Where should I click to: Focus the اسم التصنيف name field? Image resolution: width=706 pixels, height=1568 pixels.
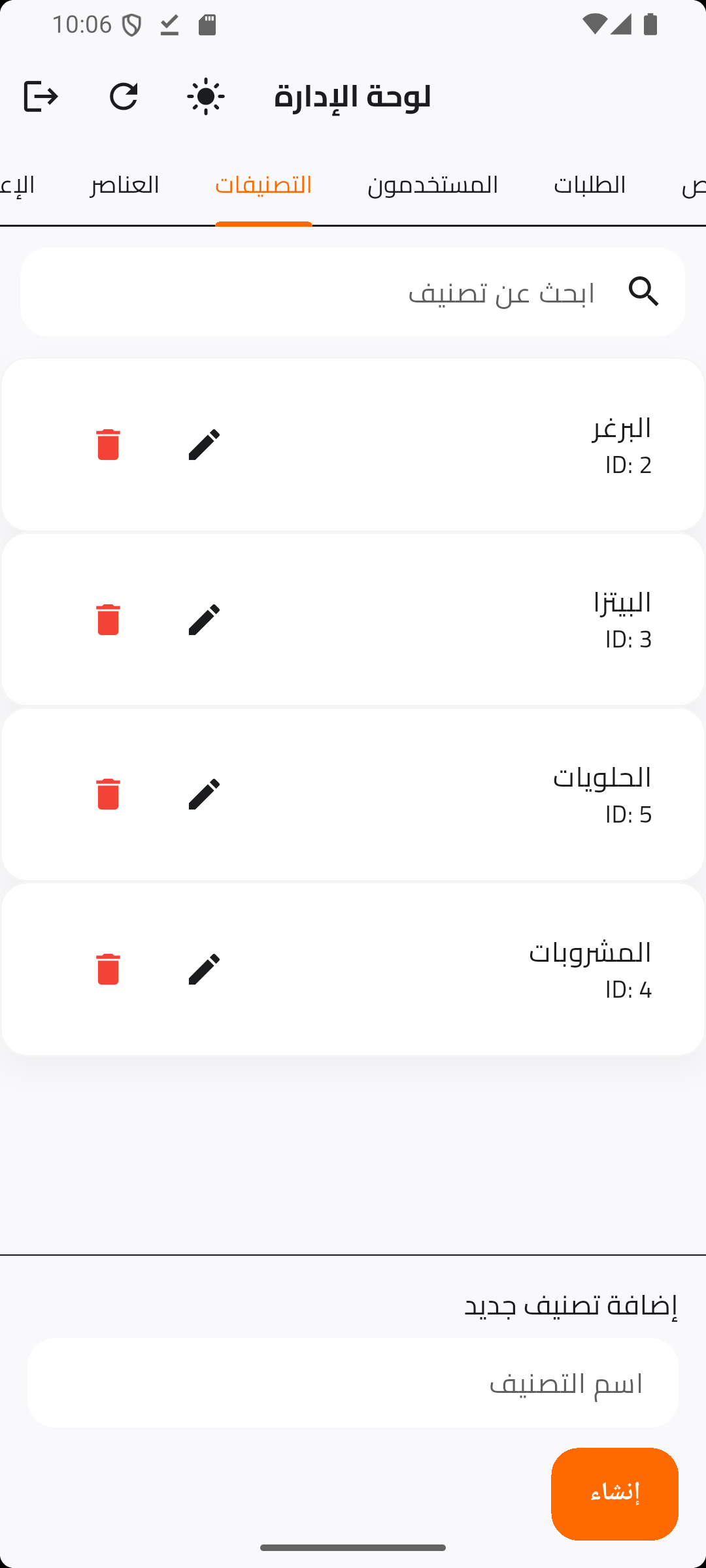click(x=353, y=1383)
